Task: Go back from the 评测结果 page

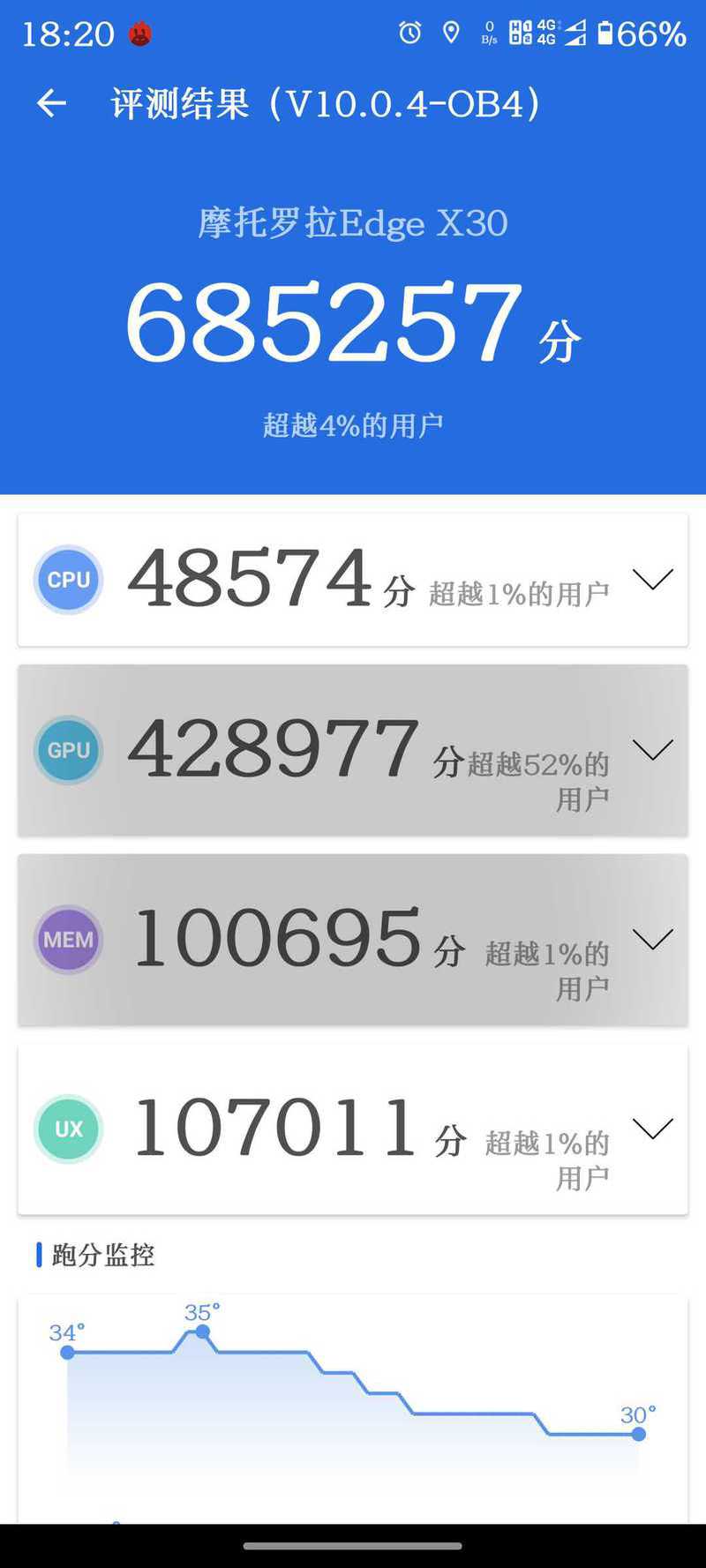Action: click(x=51, y=103)
